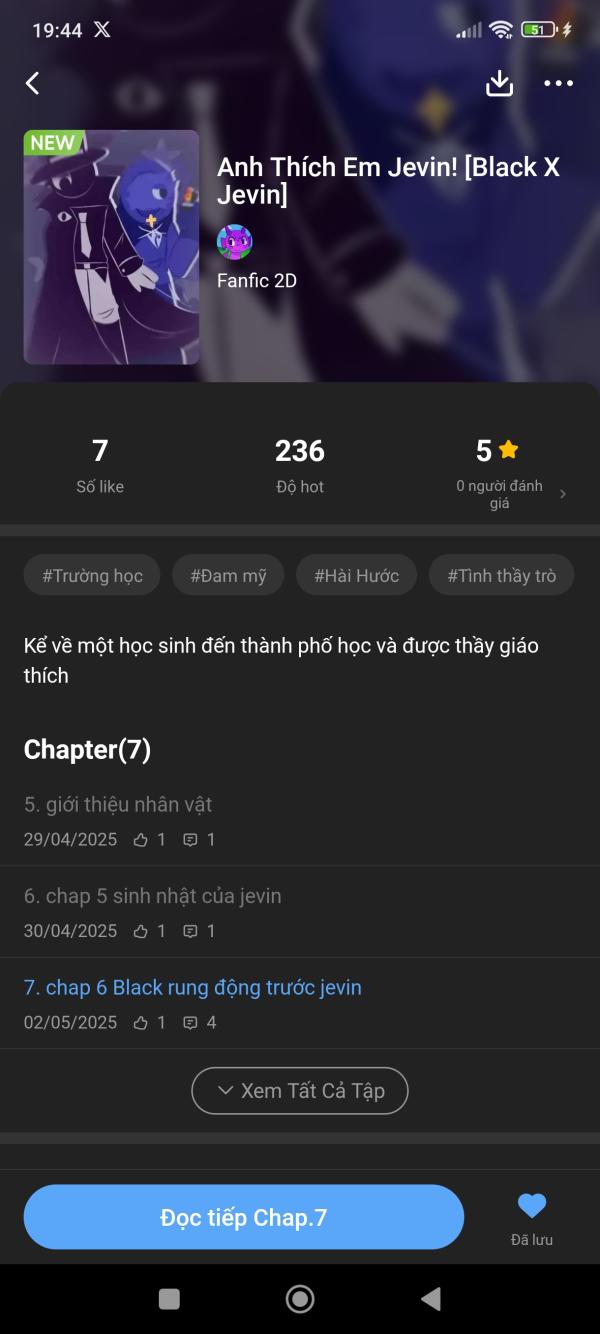The image size is (600, 1334).
Task: Open chapter 7 Black rung động trước jevin
Action: coord(193,988)
